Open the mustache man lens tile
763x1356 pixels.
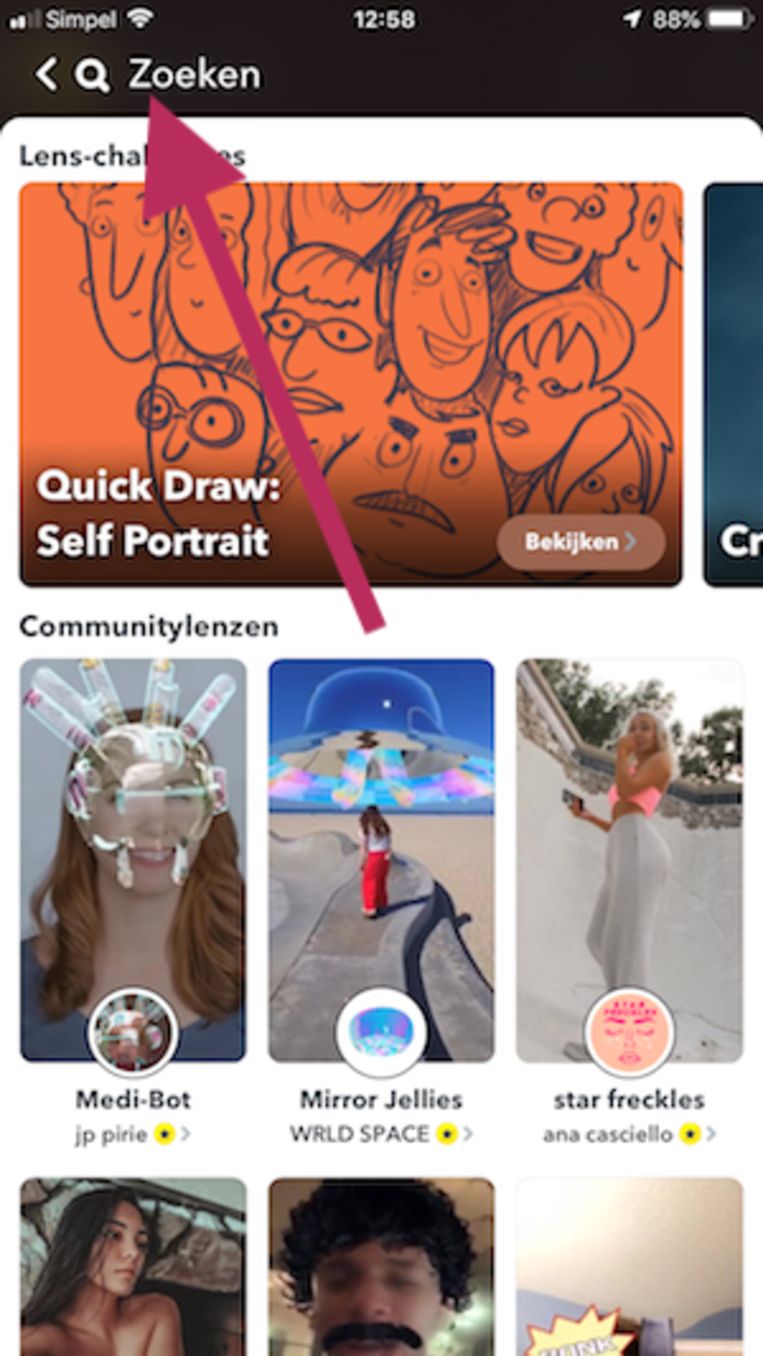[381, 1267]
